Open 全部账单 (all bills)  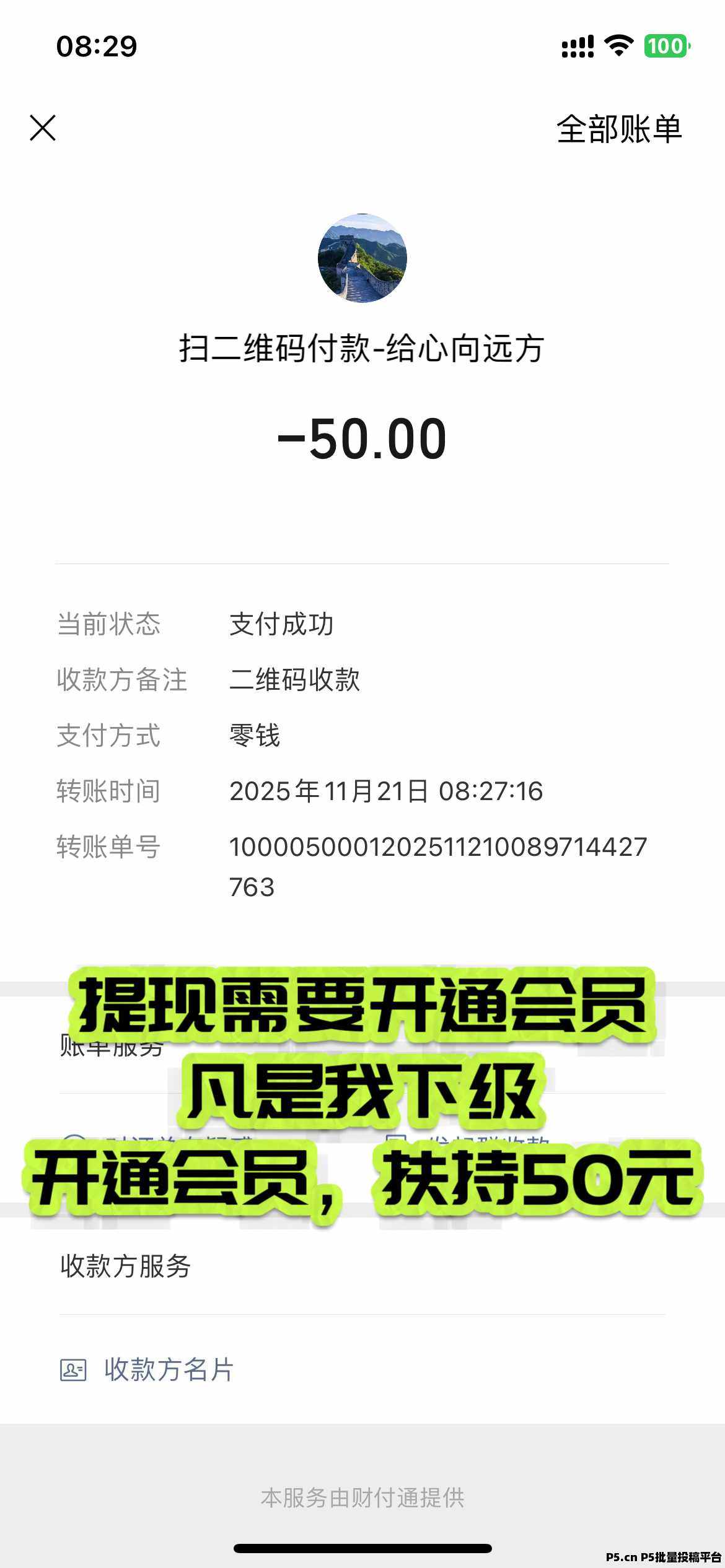tap(618, 129)
